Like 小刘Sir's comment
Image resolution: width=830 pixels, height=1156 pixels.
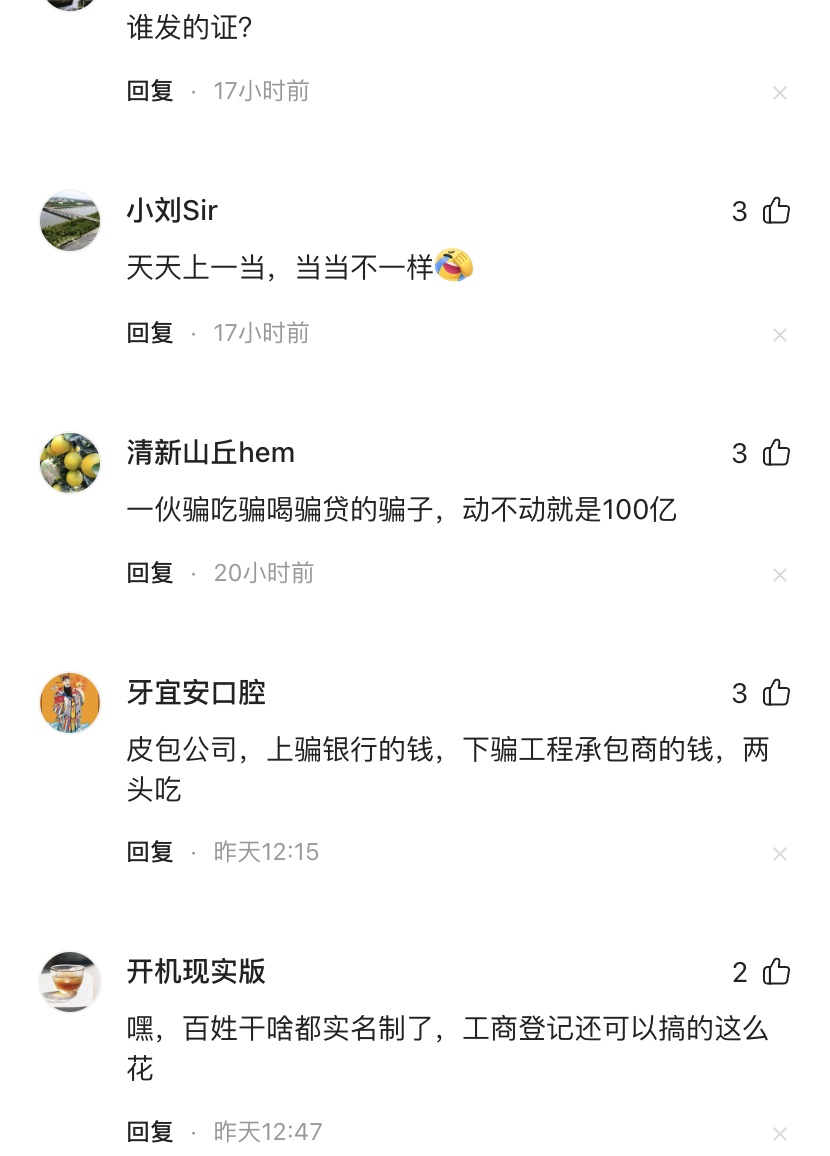[x=776, y=211]
